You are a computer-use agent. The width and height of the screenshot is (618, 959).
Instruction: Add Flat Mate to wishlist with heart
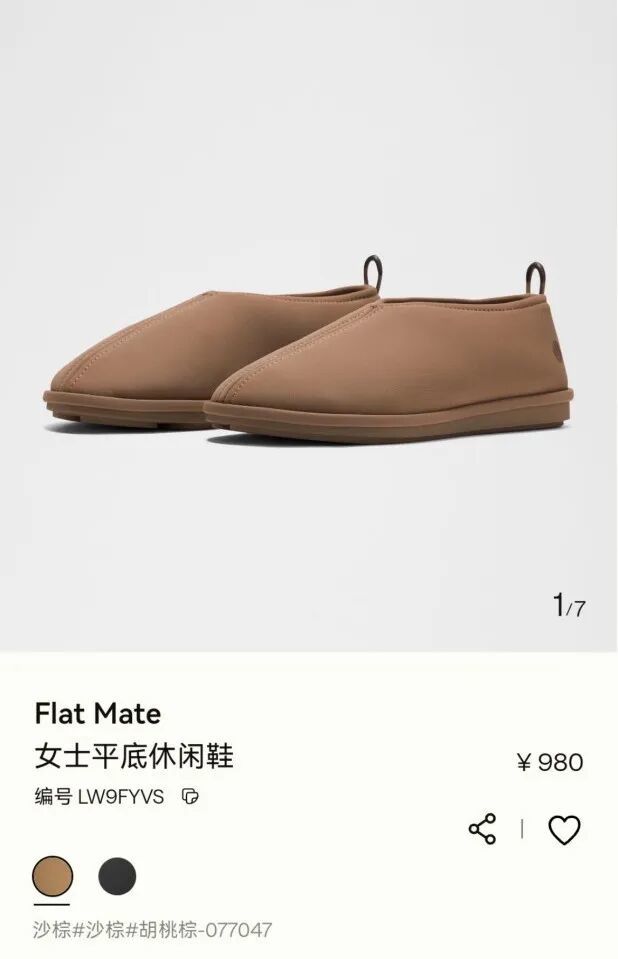click(564, 830)
